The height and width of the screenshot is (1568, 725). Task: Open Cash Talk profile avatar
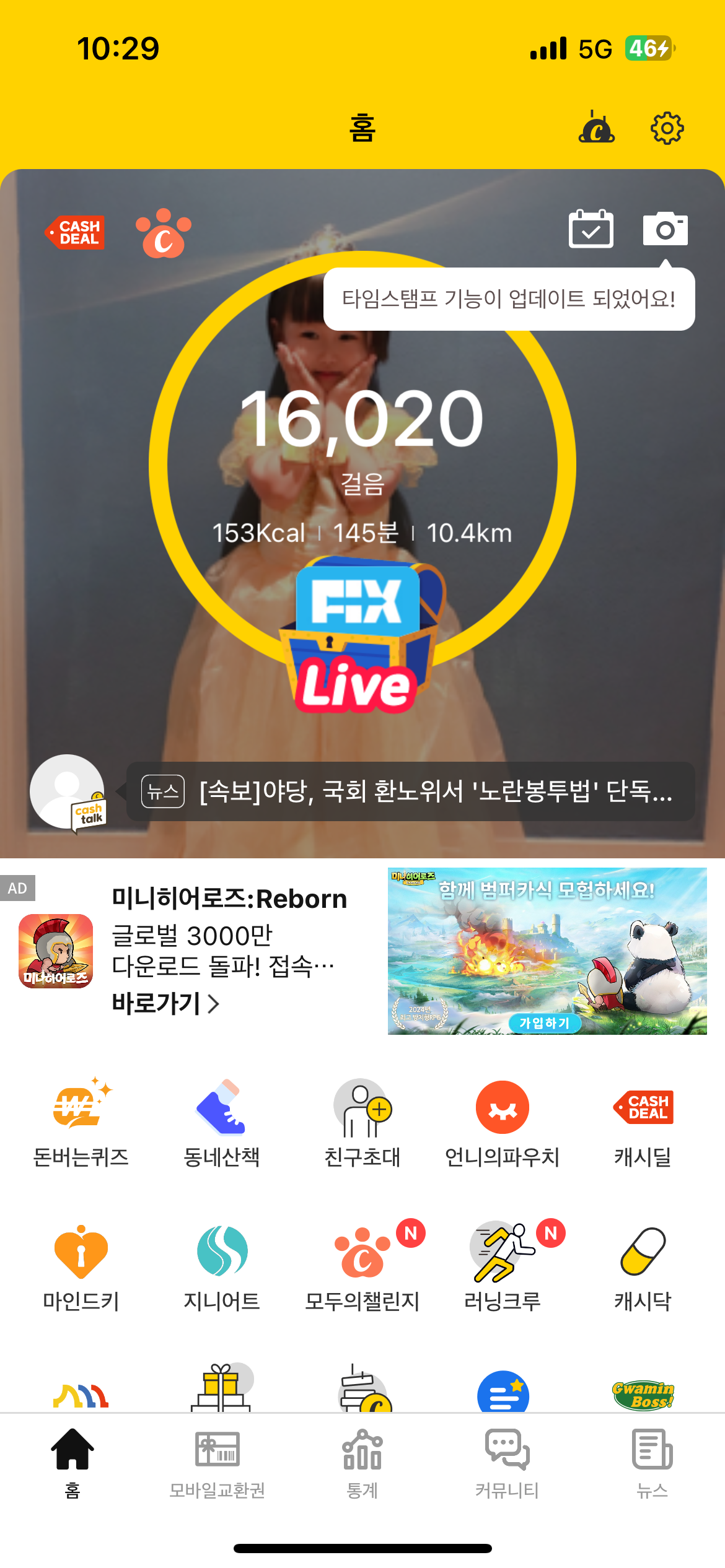point(68,791)
